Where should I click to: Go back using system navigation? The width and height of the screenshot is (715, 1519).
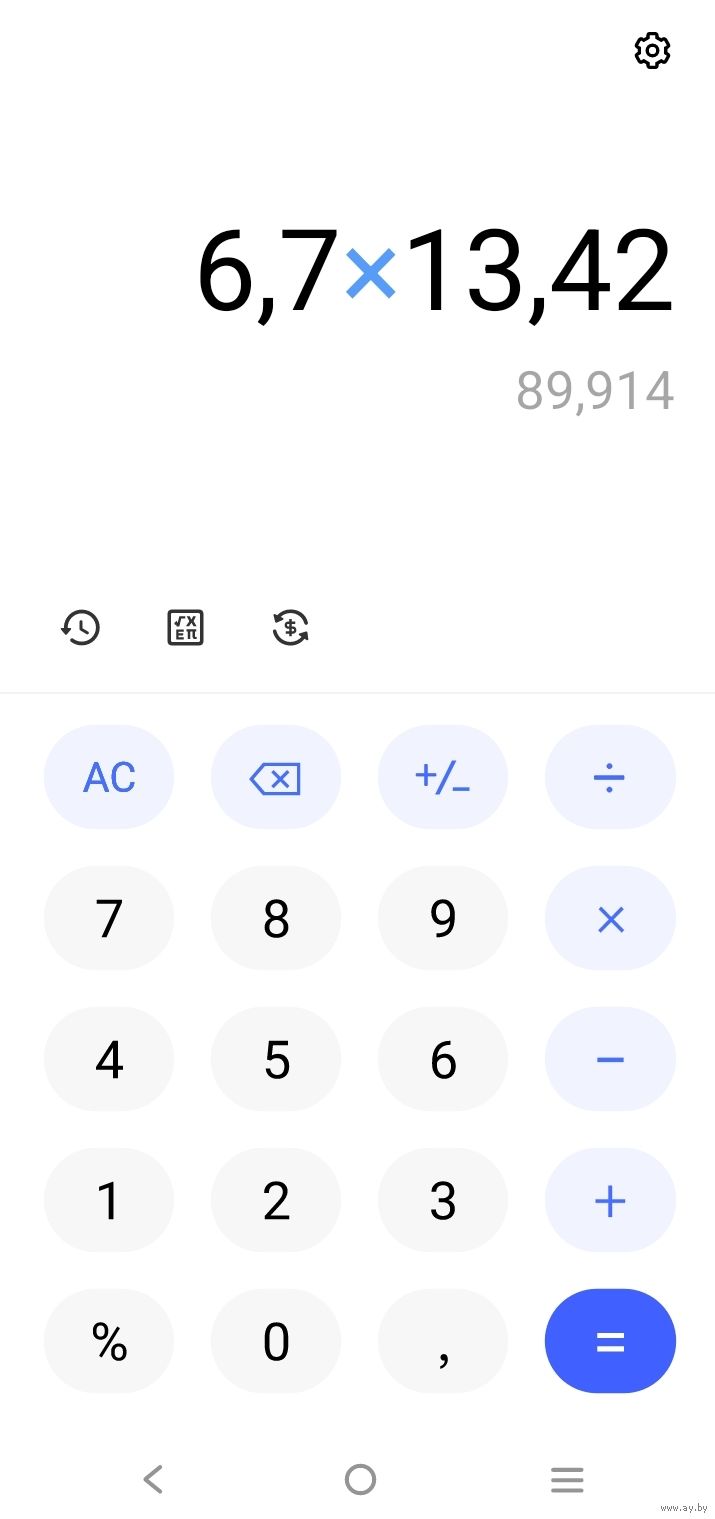153,1479
